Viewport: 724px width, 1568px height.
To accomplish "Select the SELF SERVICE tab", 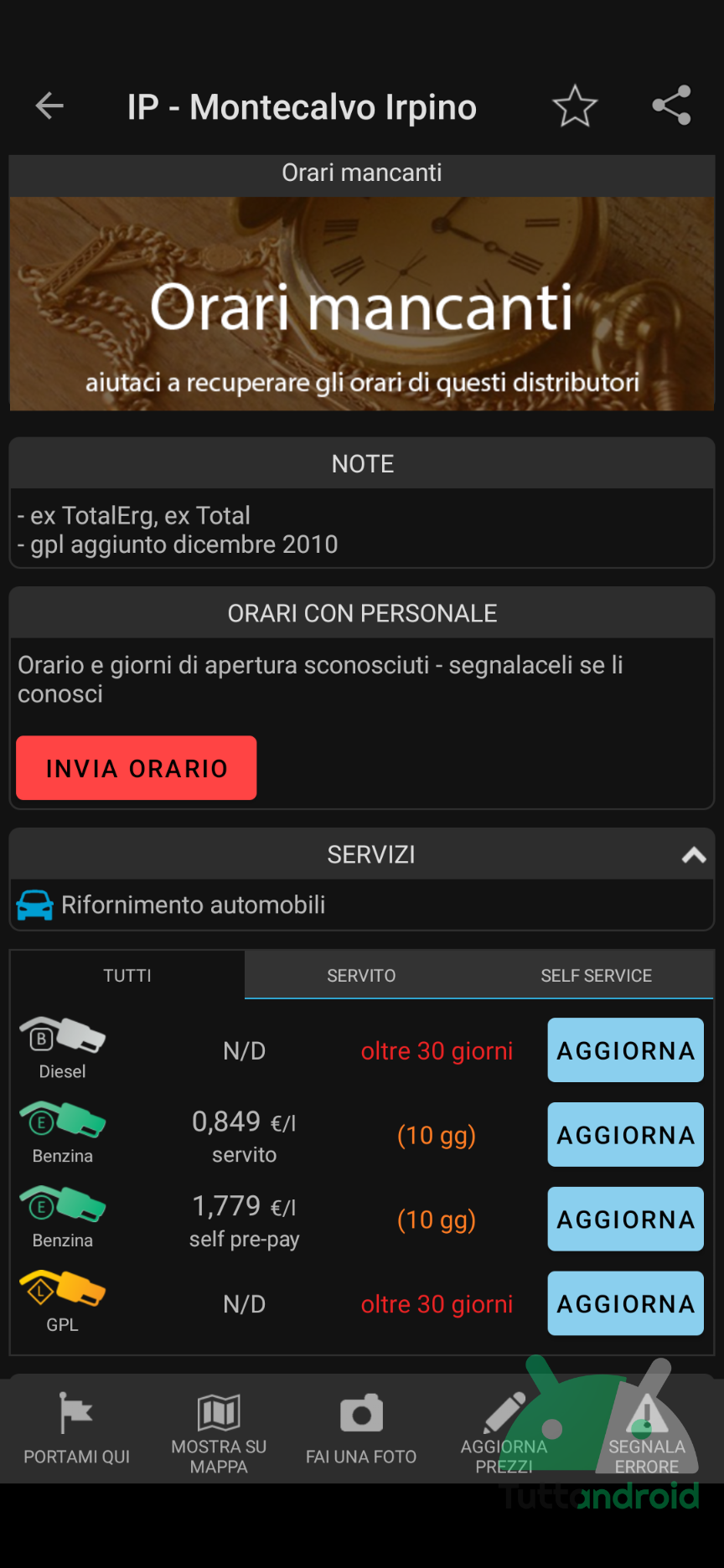I will (x=596, y=975).
